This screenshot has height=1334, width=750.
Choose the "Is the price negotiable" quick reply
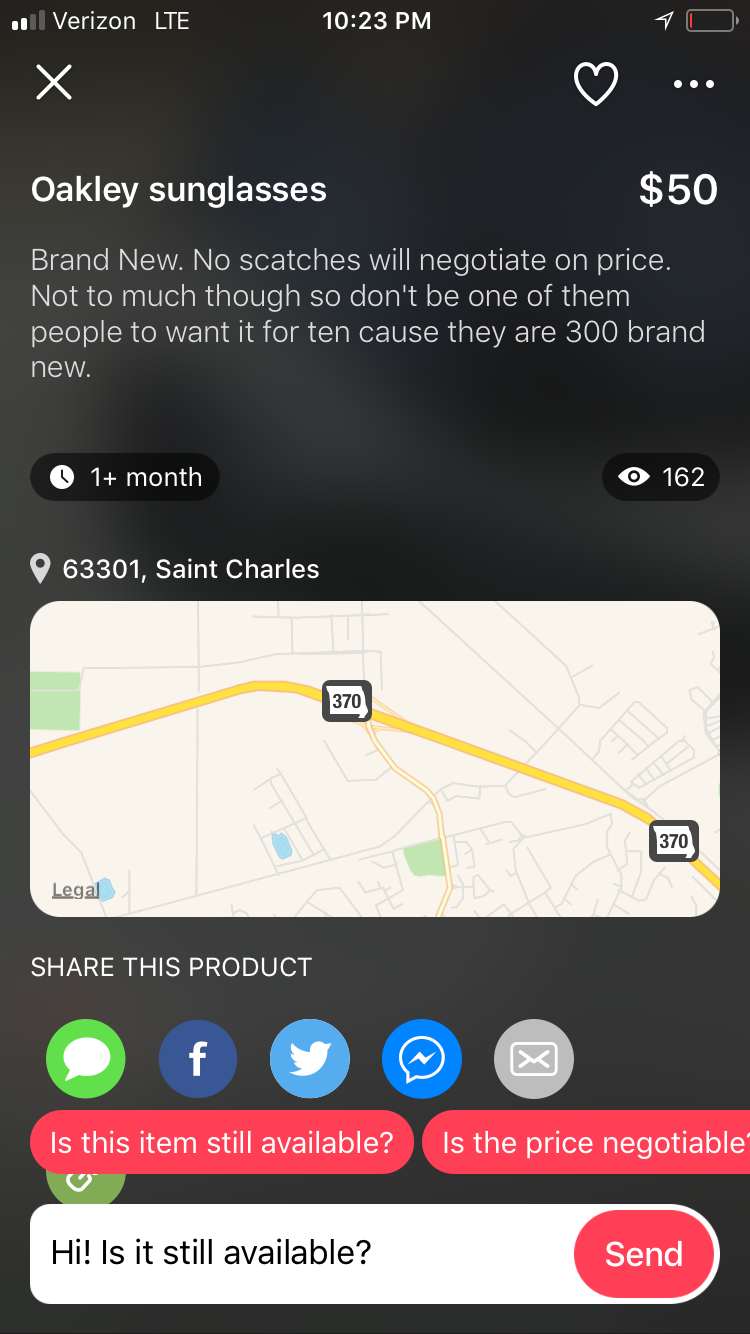coord(590,1142)
